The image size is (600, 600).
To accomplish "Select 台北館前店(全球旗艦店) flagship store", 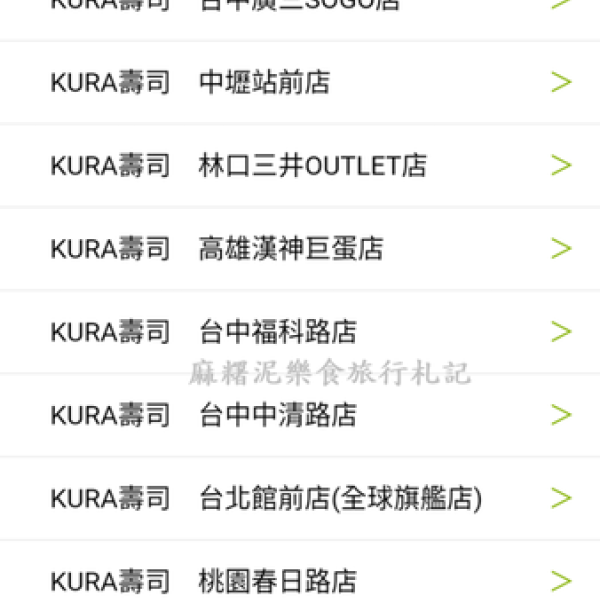I will pos(340,497).
